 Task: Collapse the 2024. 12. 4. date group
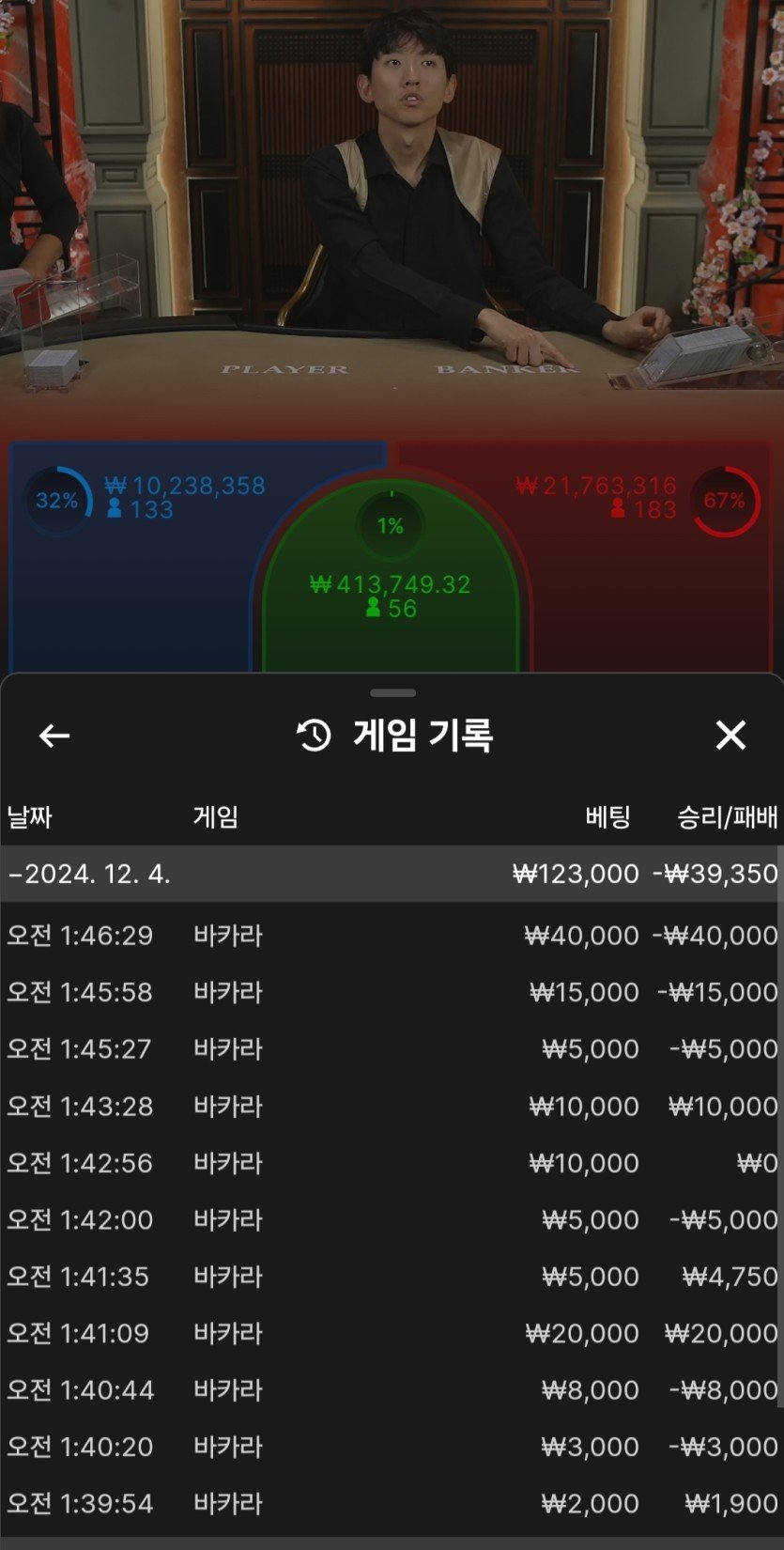[x=89, y=874]
